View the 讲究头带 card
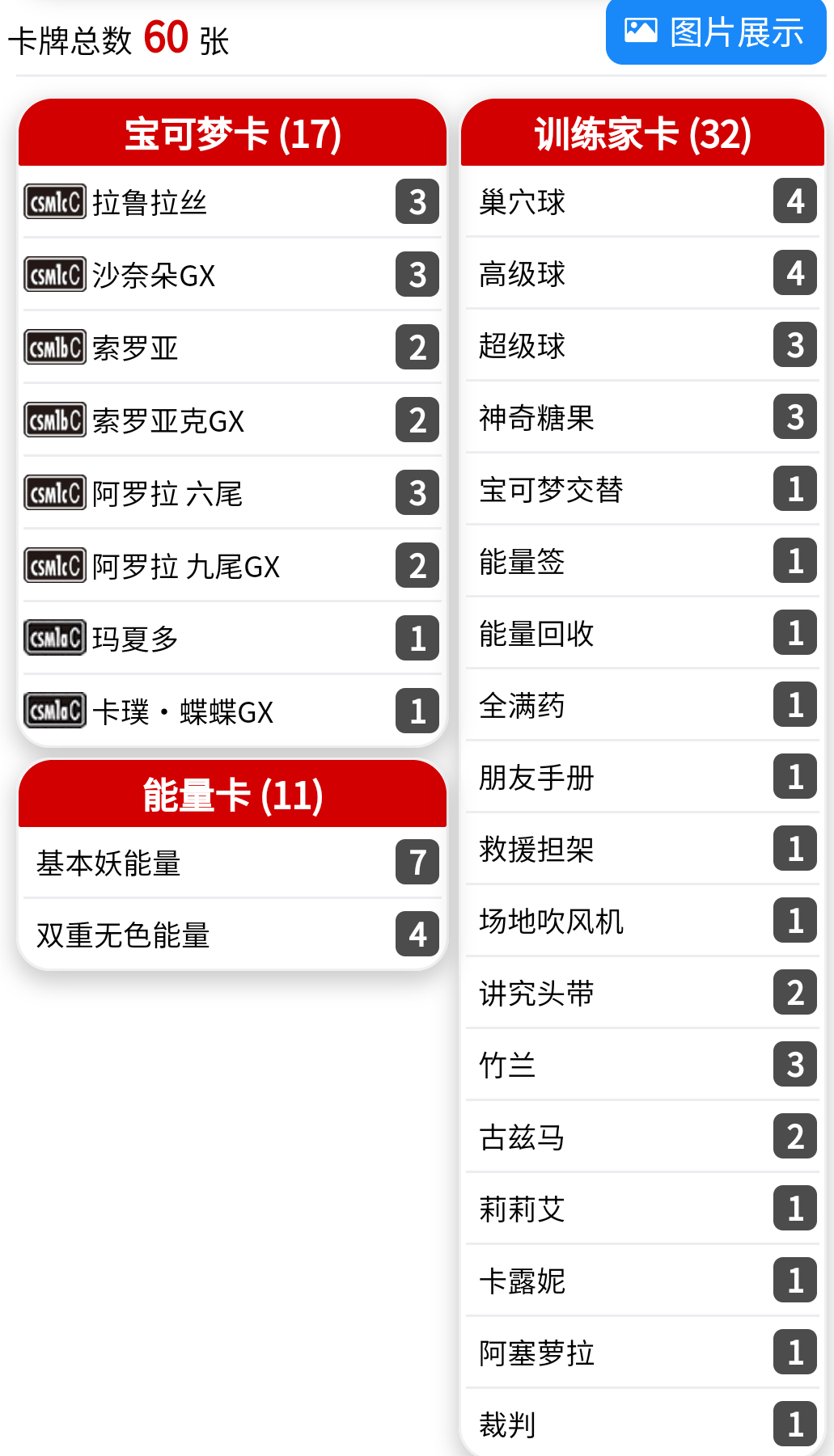 click(643, 993)
